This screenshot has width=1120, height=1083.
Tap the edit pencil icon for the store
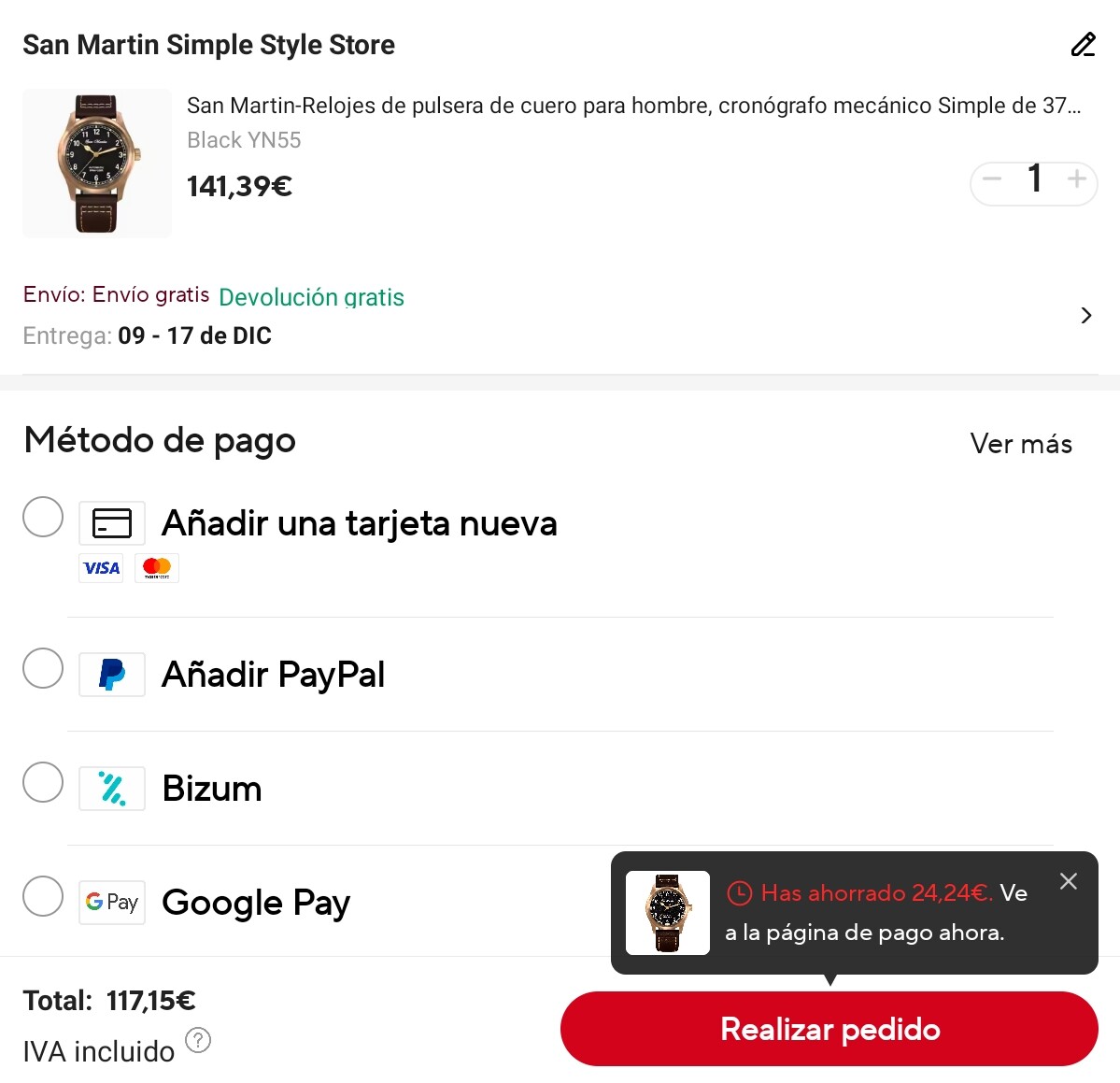tap(1083, 45)
